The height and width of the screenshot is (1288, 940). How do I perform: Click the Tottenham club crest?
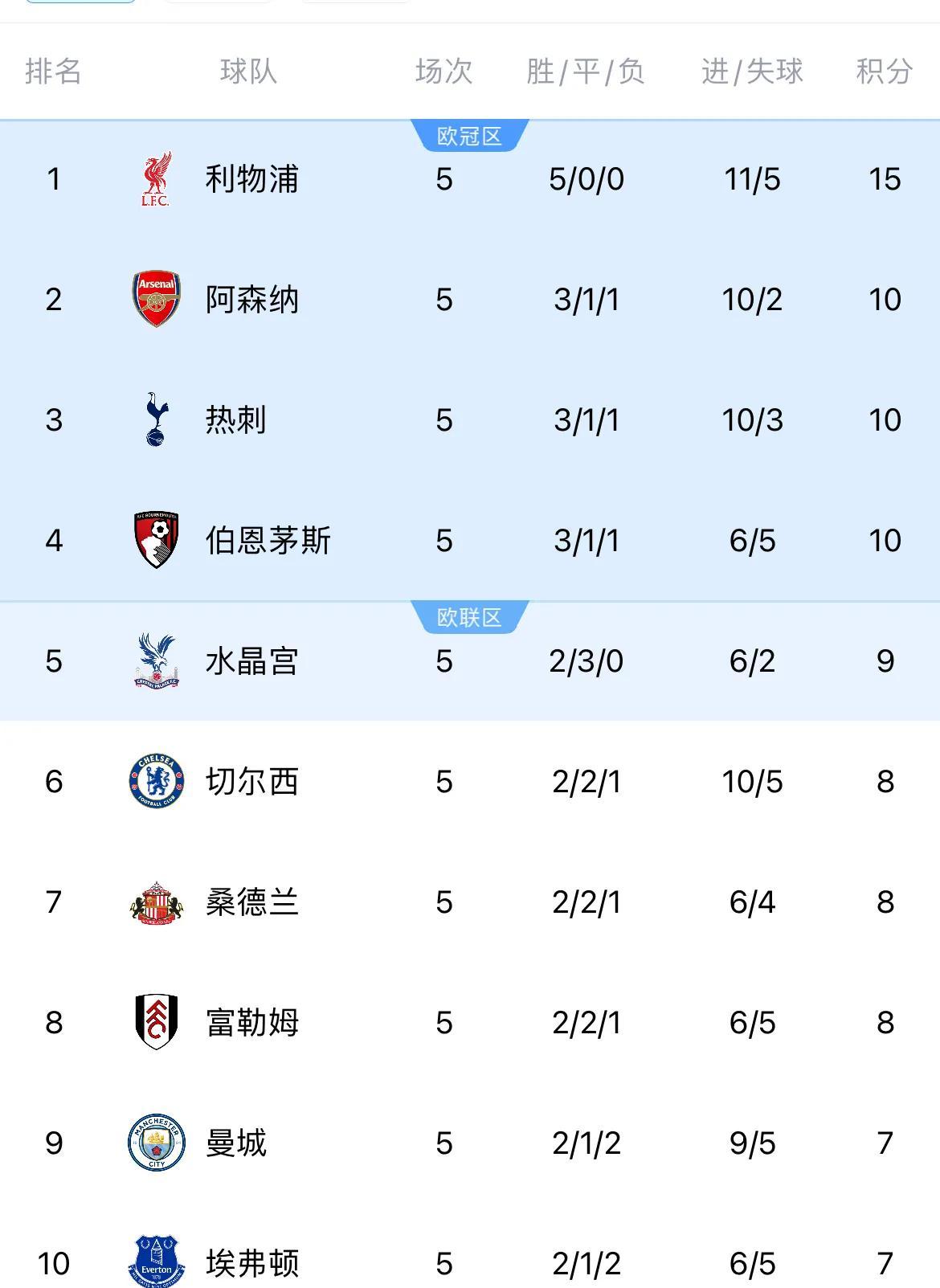pos(155,419)
